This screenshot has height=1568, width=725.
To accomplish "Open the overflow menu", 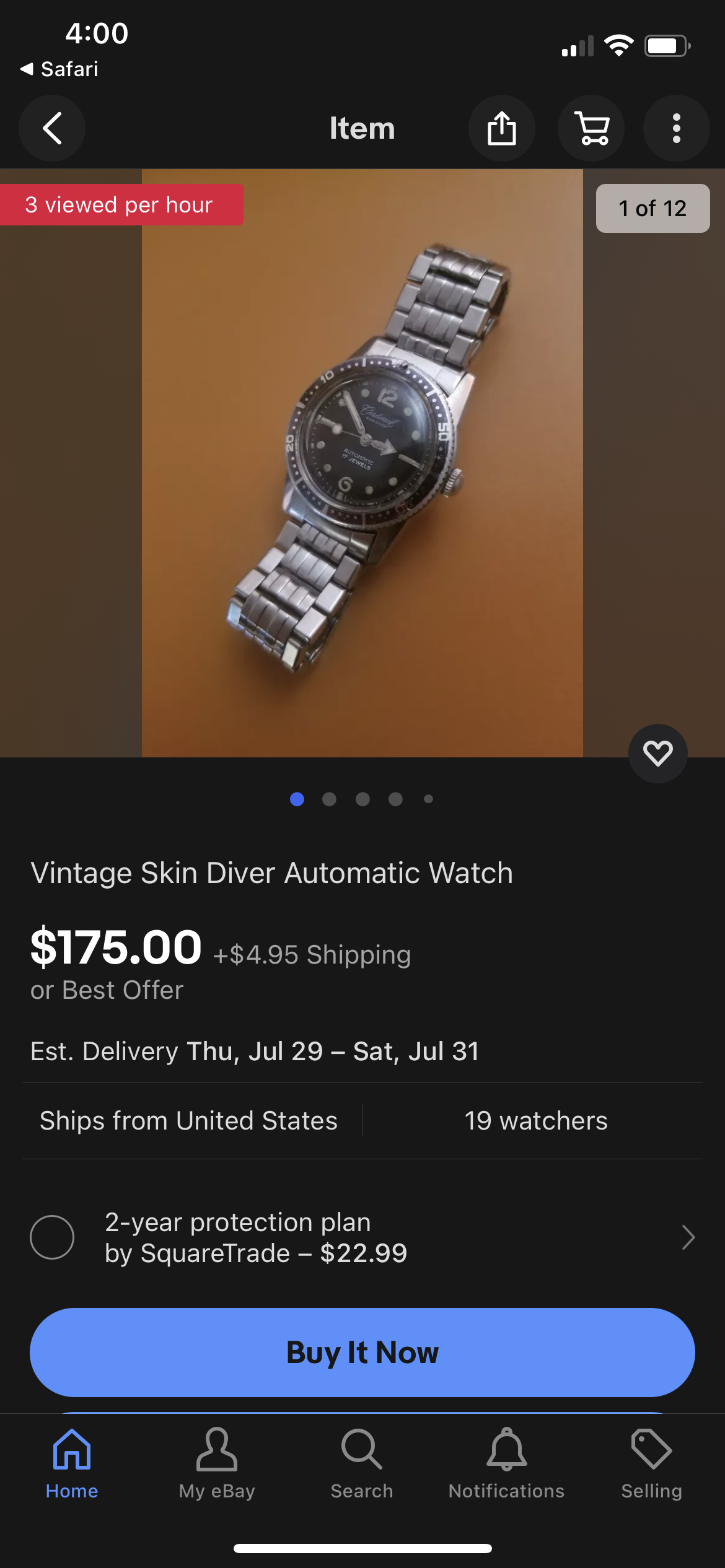I will 676,128.
